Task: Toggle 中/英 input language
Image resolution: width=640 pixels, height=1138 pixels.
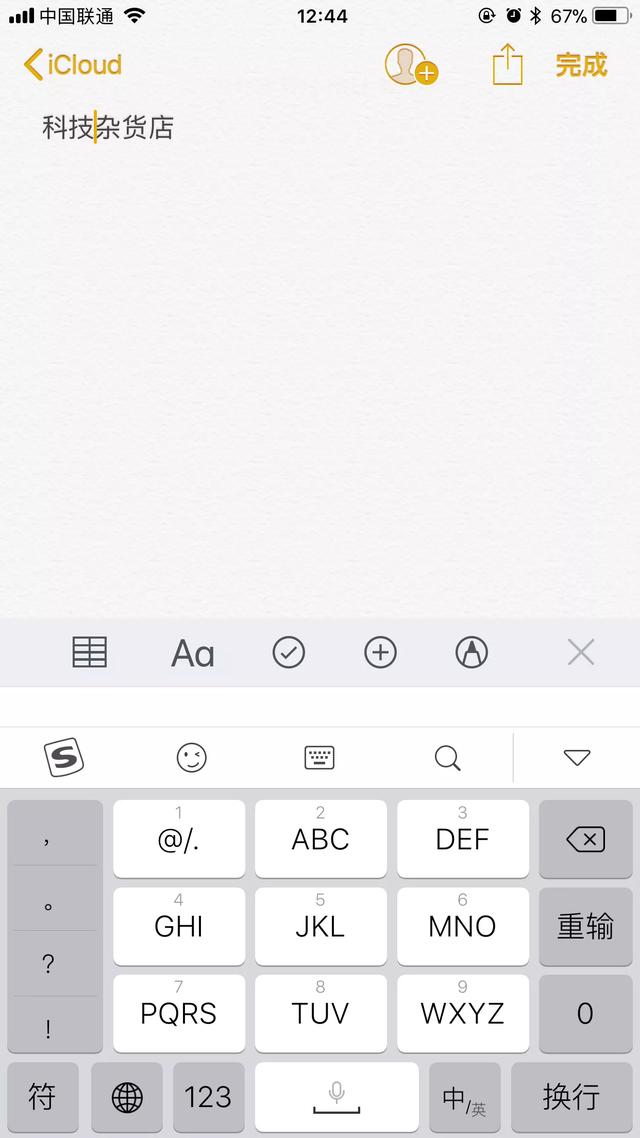Action: [x=464, y=1097]
